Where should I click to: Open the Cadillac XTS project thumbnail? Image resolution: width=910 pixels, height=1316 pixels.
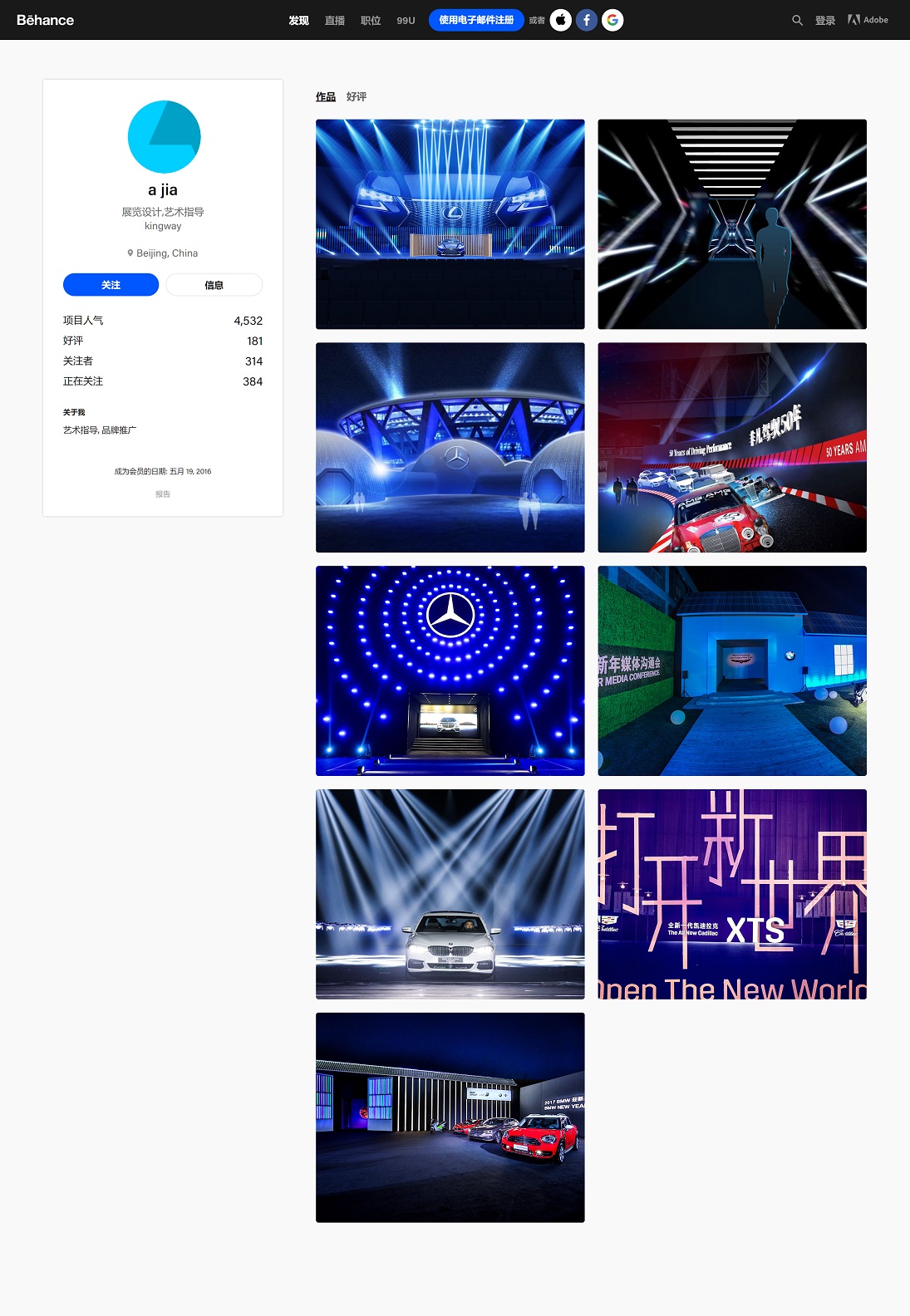(731, 894)
